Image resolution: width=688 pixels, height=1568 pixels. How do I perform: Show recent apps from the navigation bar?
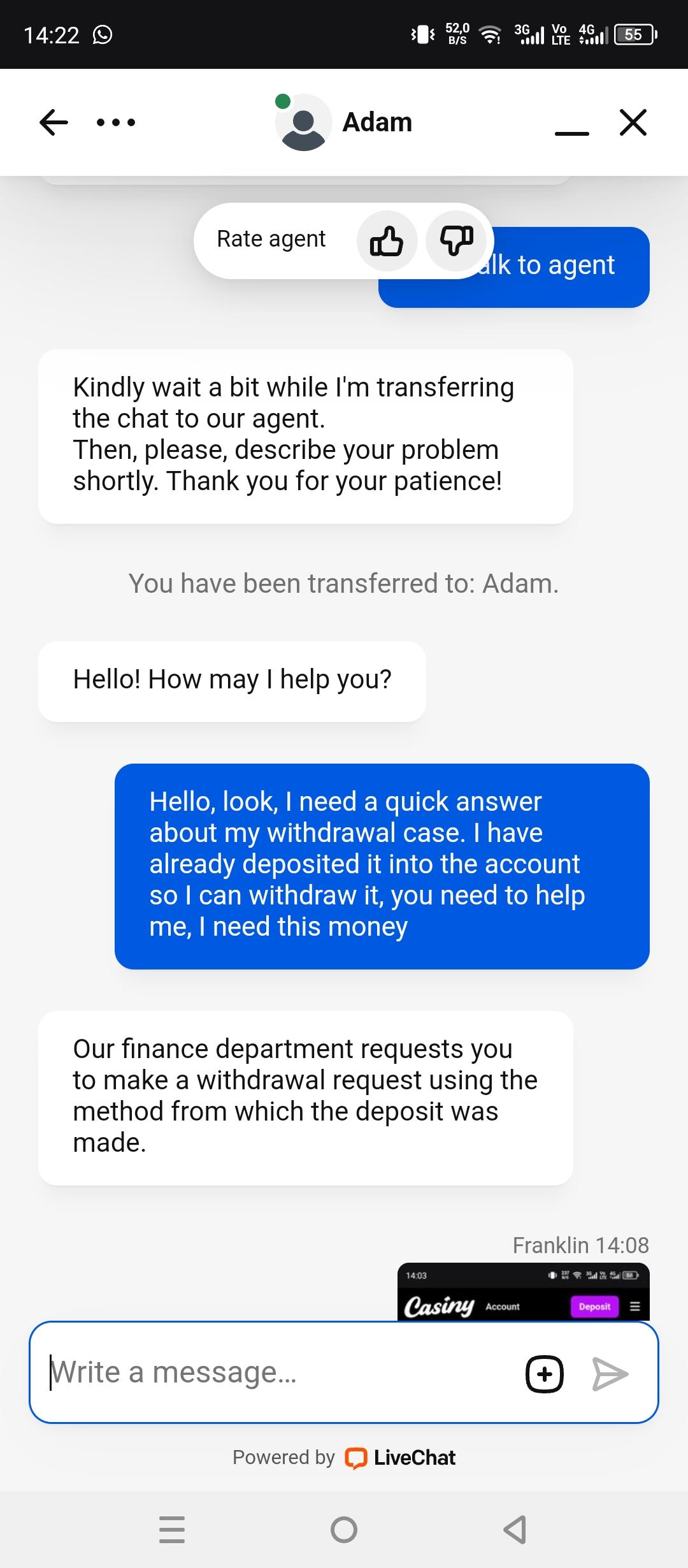172,1529
